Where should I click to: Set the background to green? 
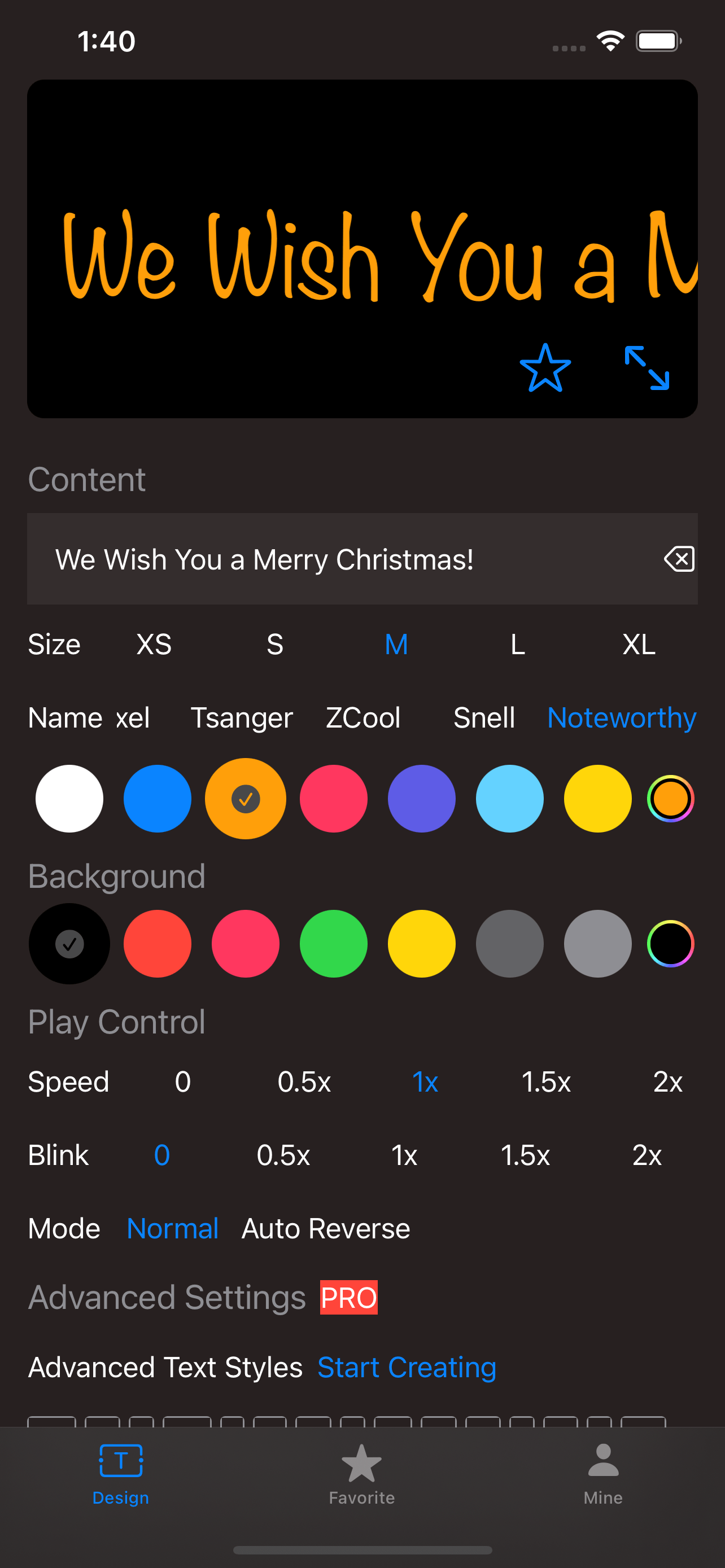pos(334,944)
